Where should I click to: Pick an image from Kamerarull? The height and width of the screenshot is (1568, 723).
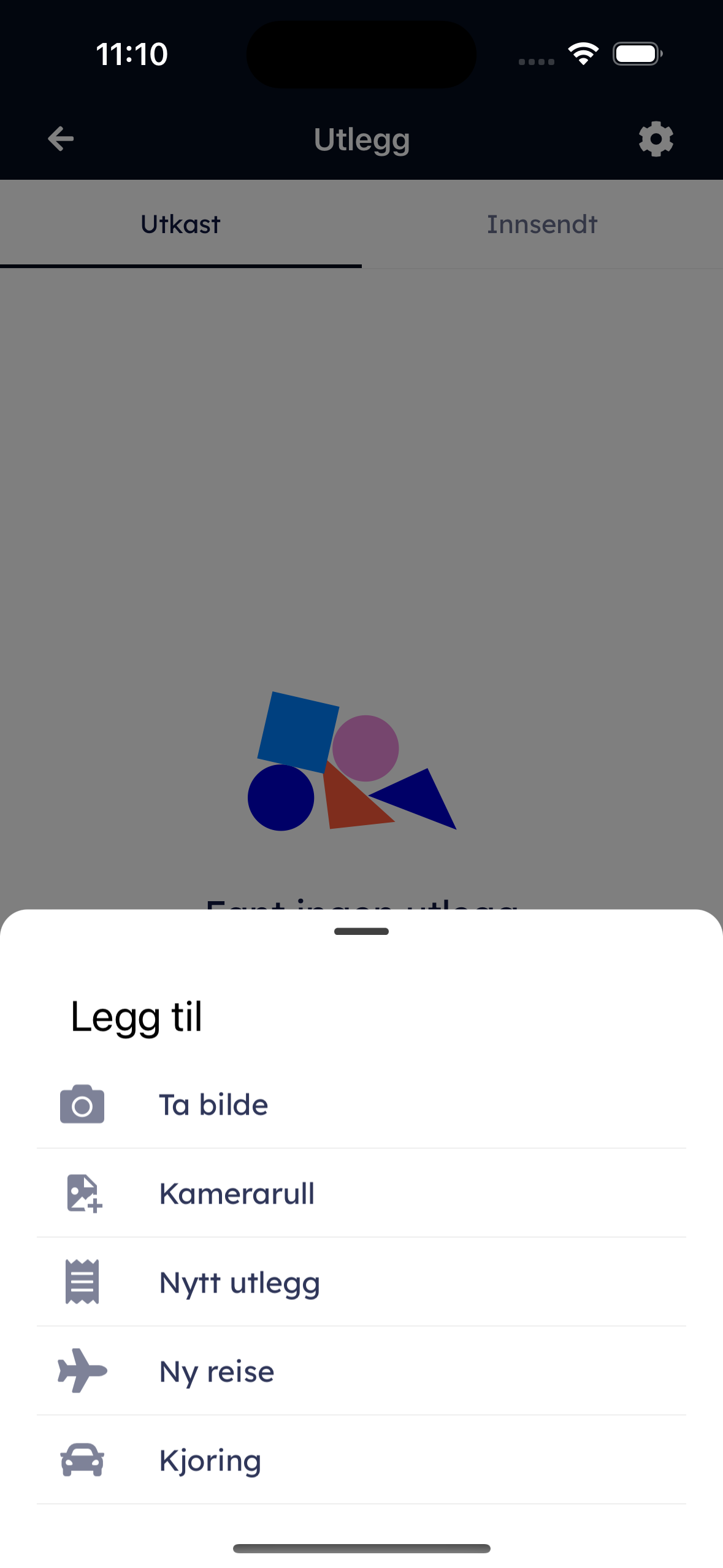click(x=237, y=1193)
